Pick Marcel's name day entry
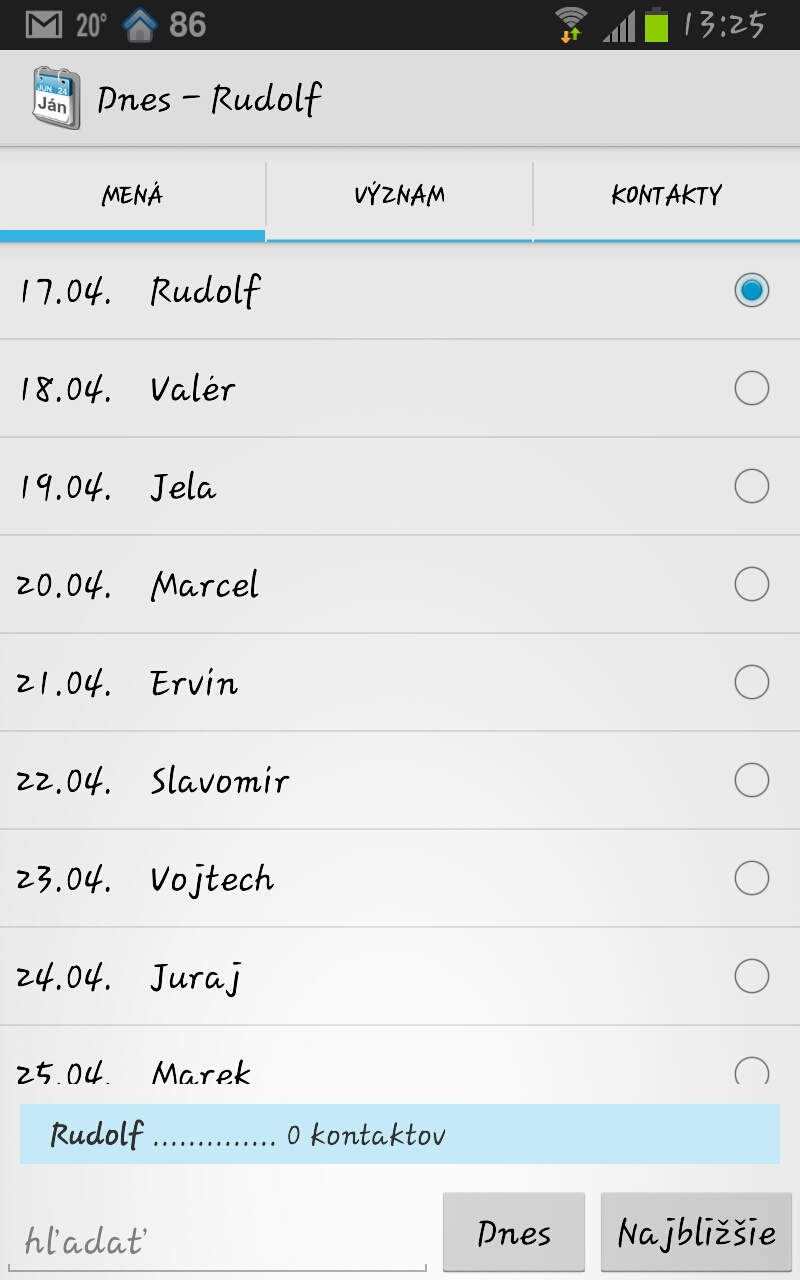This screenshot has height=1280, width=800. tap(751, 584)
